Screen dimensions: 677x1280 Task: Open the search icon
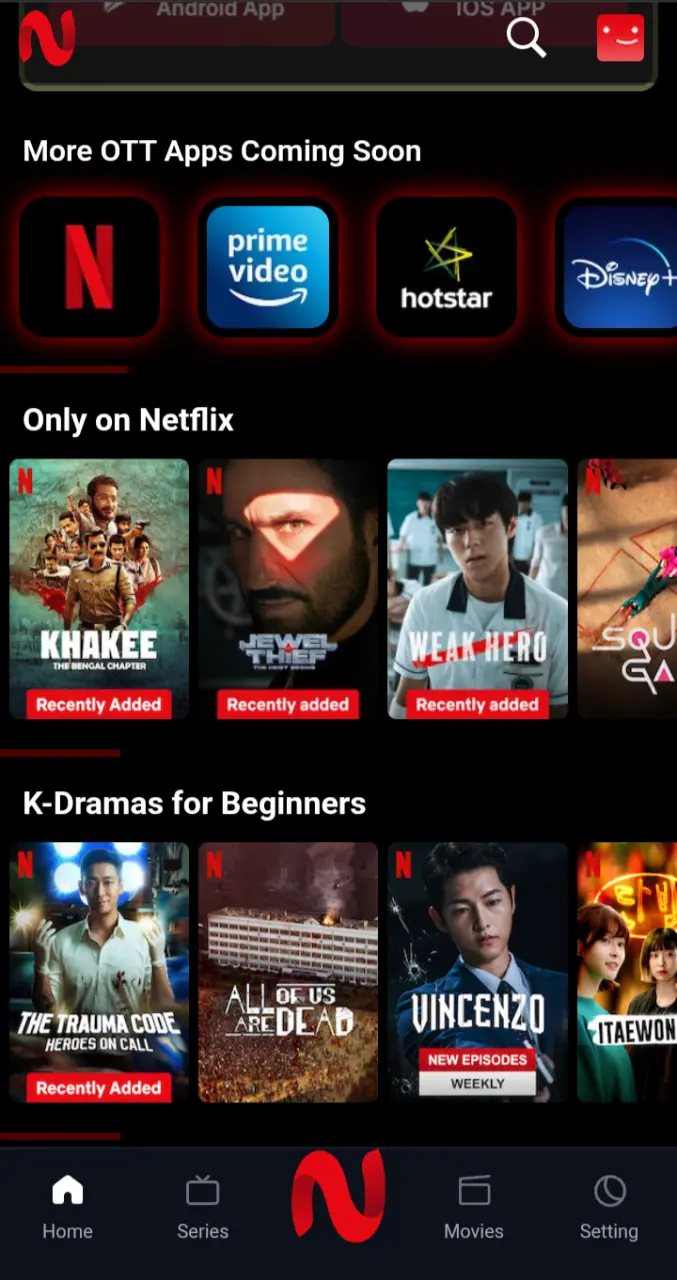click(526, 38)
